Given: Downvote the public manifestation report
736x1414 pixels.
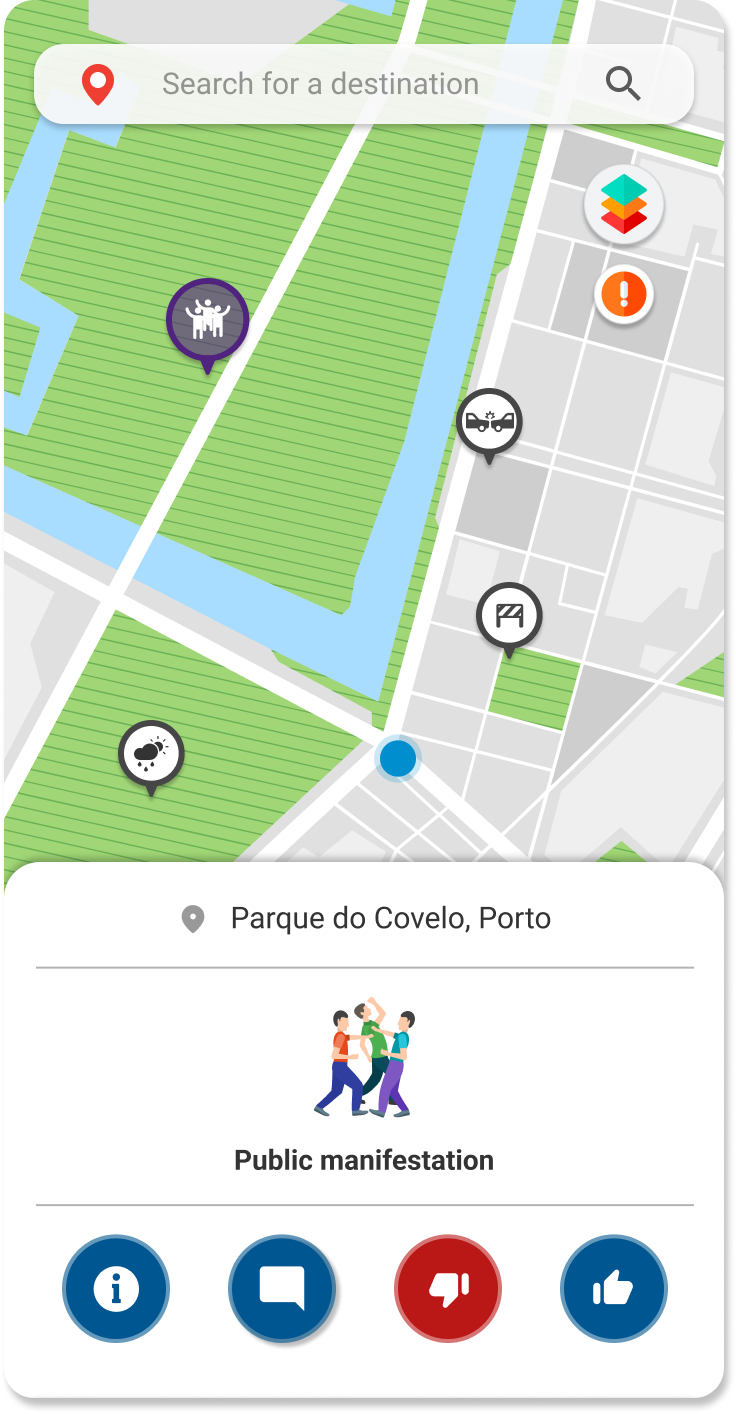Looking at the screenshot, I should click(448, 1289).
